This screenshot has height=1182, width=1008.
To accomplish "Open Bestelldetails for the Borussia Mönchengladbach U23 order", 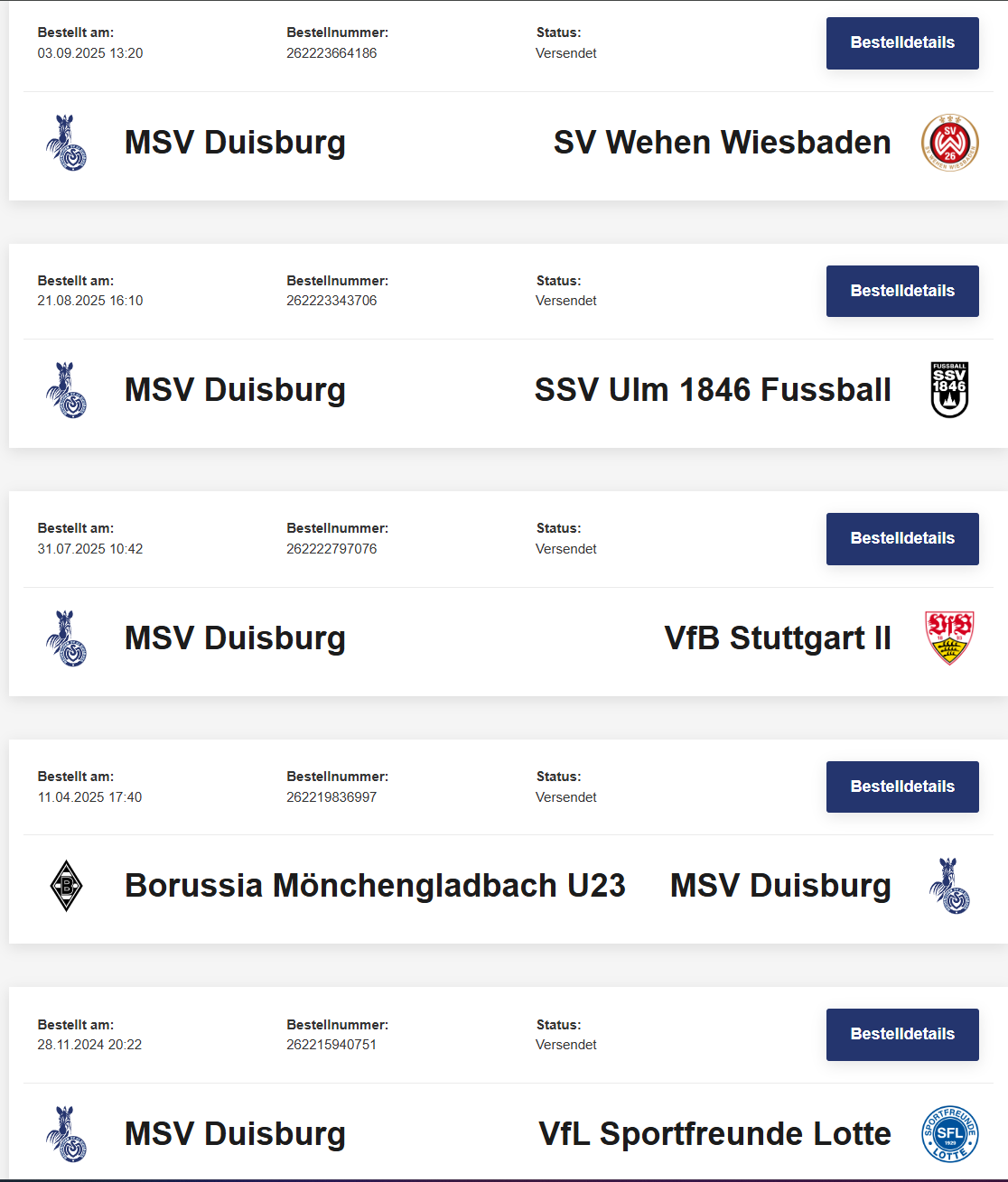I will coord(901,786).
